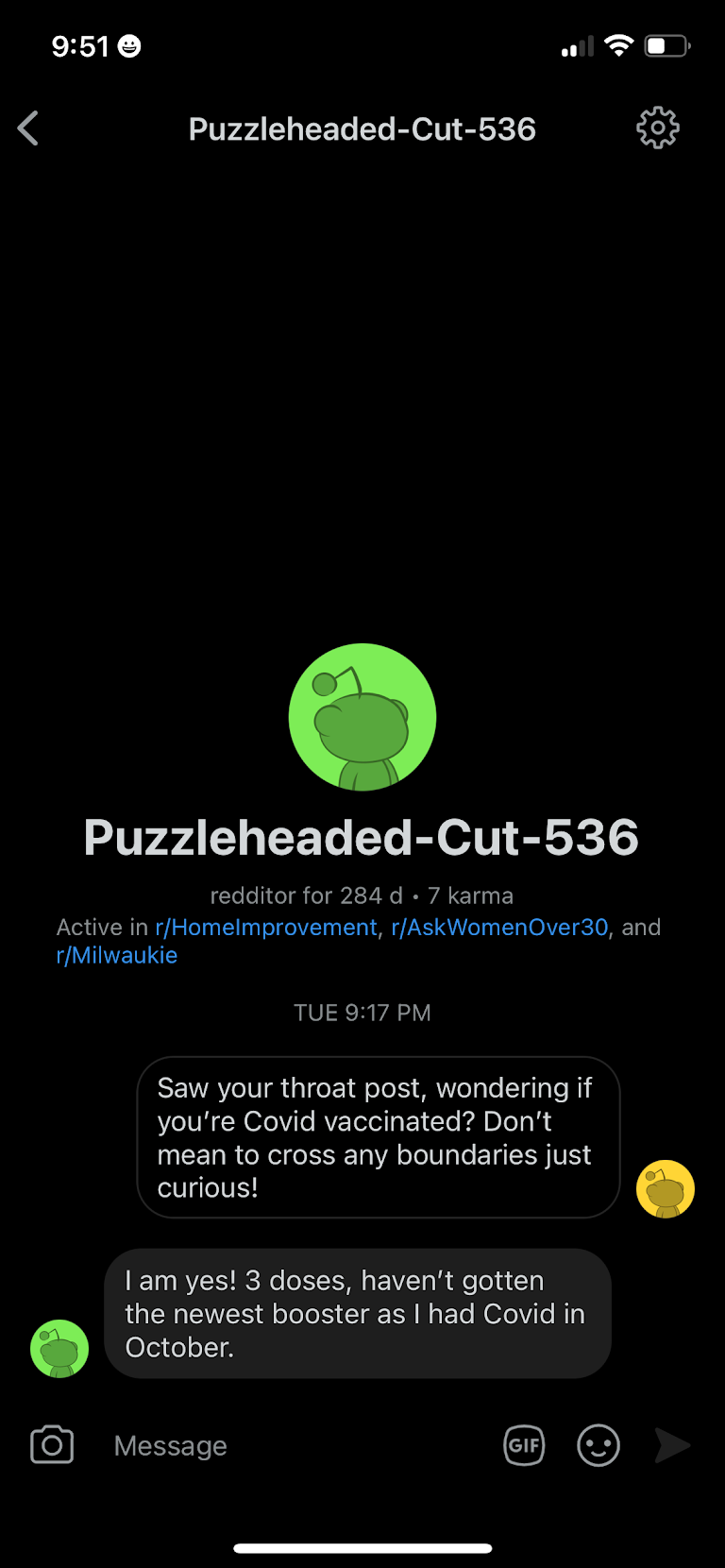Open the r/Milwaukie subreddit link
725x1568 pixels.
pyautogui.click(x=117, y=956)
